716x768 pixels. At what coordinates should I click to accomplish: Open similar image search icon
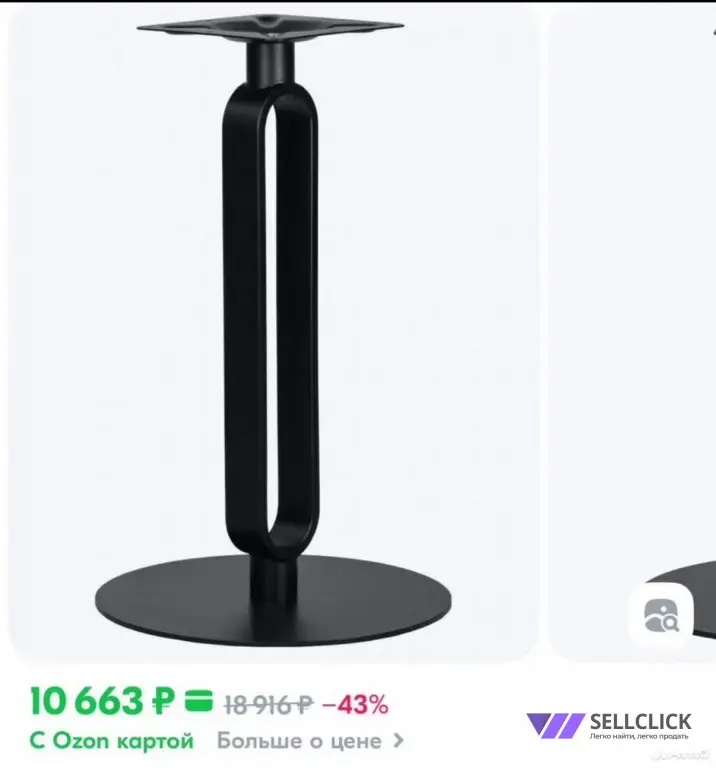click(x=660, y=616)
